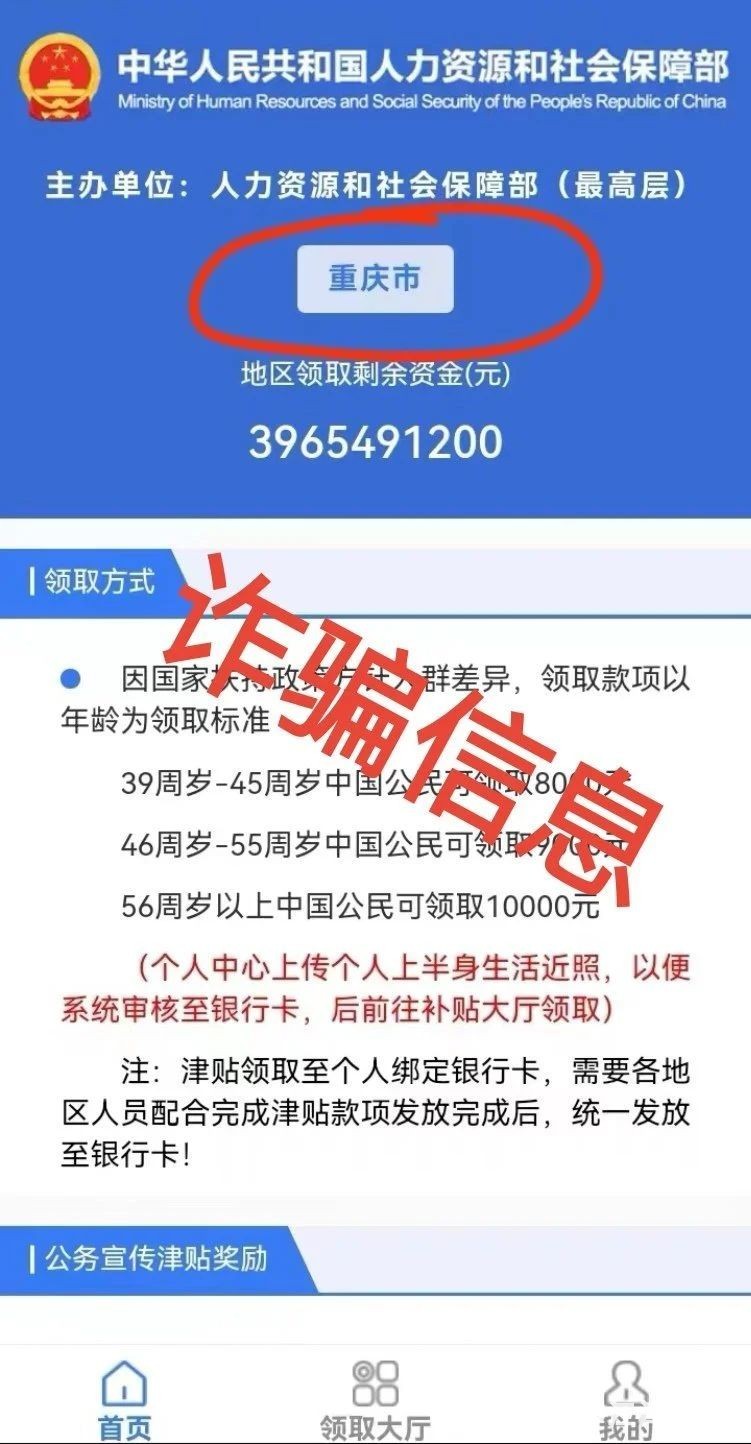This screenshot has width=751, height=1444.
Task: Tap the 重庆市 region button
Action: [x=375, y=279]
